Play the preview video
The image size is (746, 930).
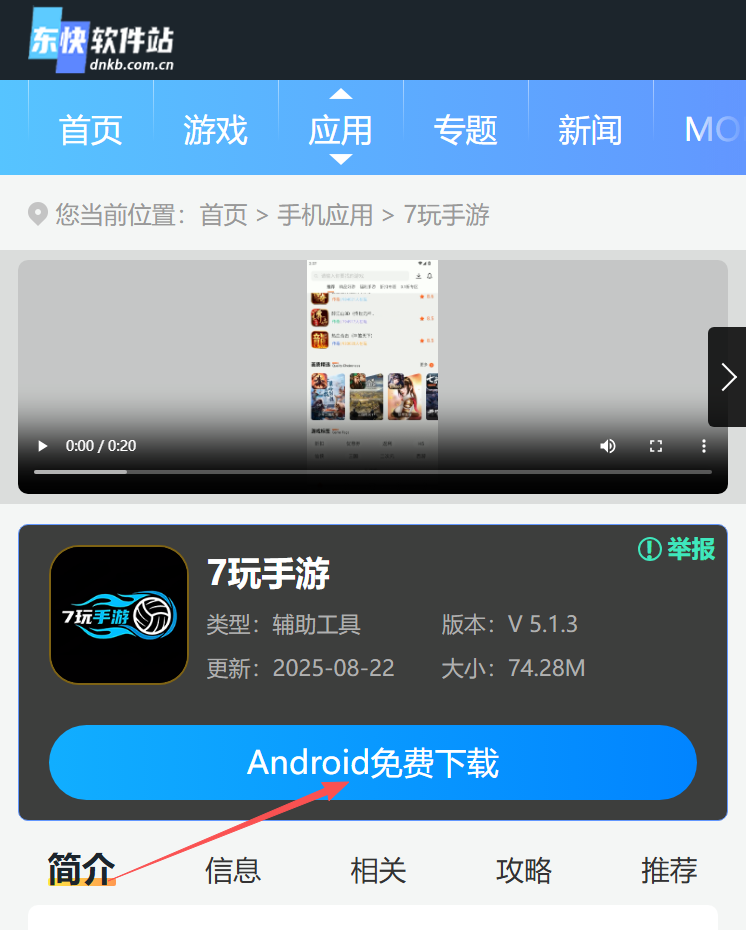pos(42,446)
